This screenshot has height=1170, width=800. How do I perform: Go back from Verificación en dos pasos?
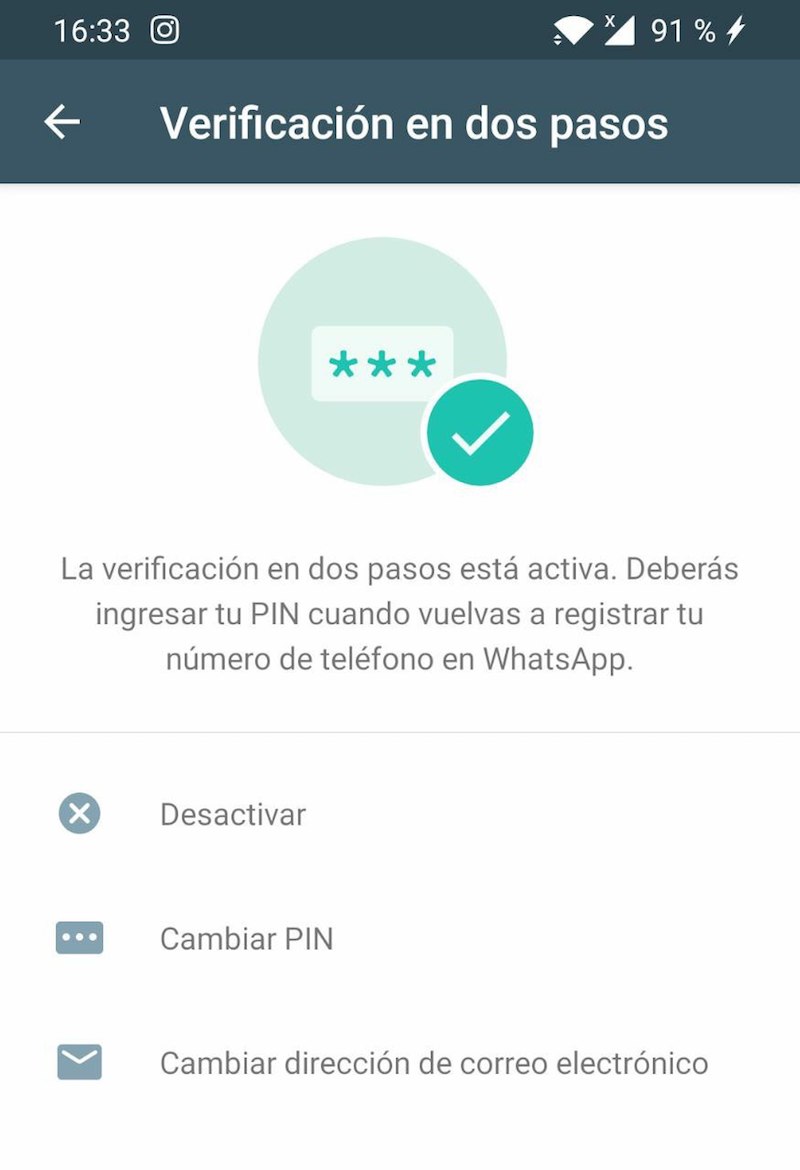(x=62, y=122)
